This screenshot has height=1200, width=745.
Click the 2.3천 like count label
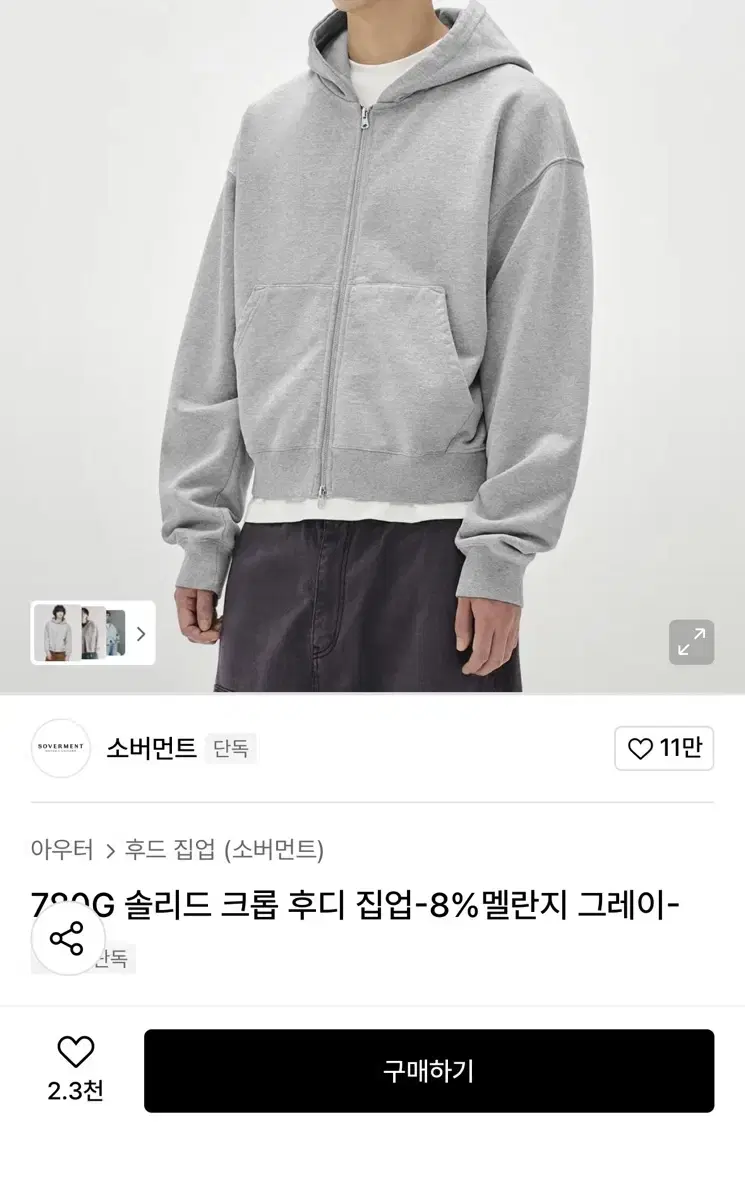click(x=74, y=1091)
